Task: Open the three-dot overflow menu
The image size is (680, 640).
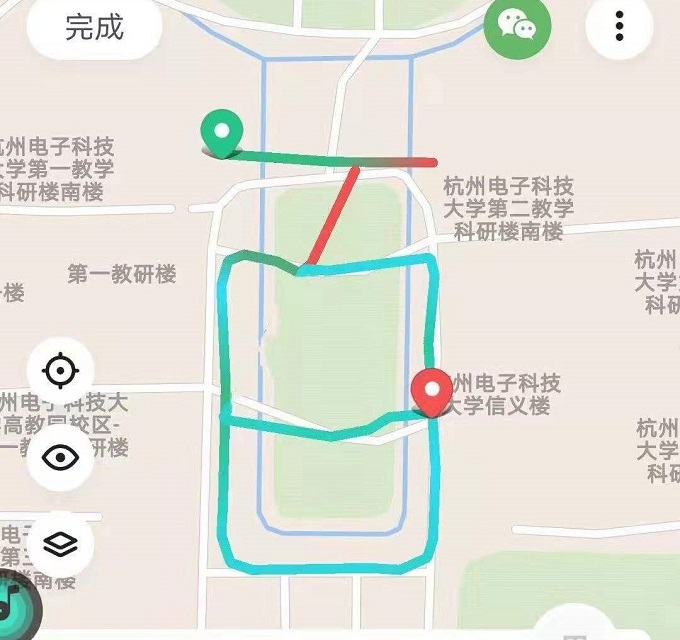Action: click(620, 26)
